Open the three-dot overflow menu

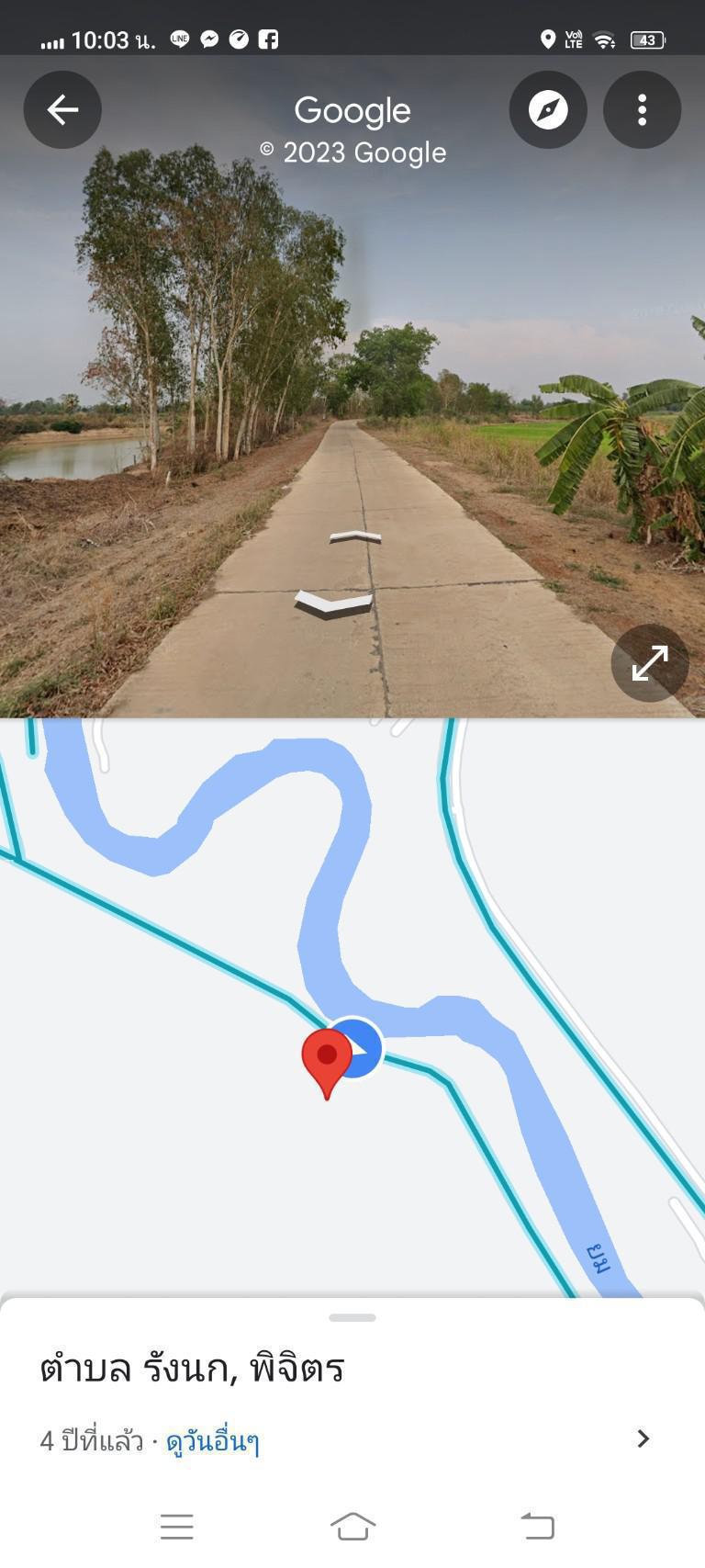[x=642, y=110]
